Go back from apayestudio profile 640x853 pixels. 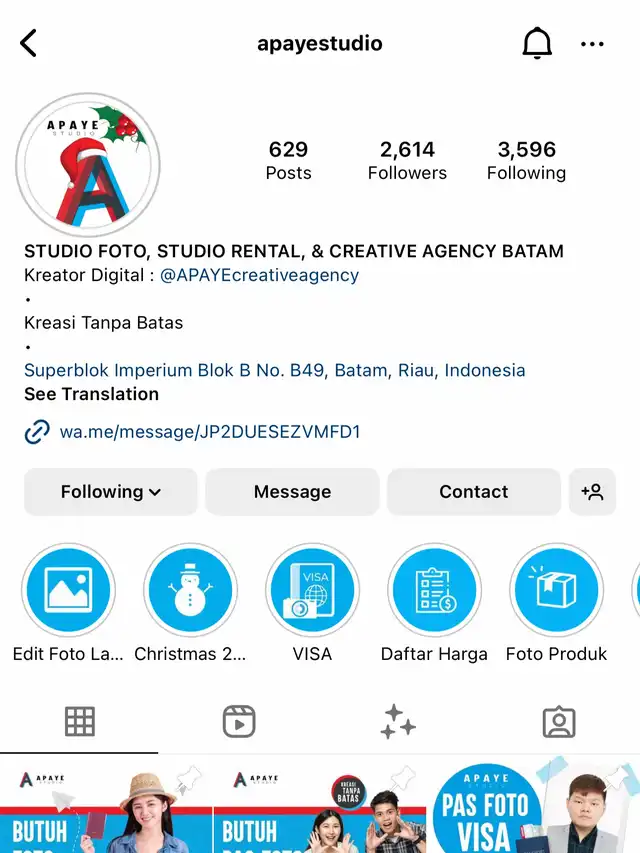[x=28, y=43]
